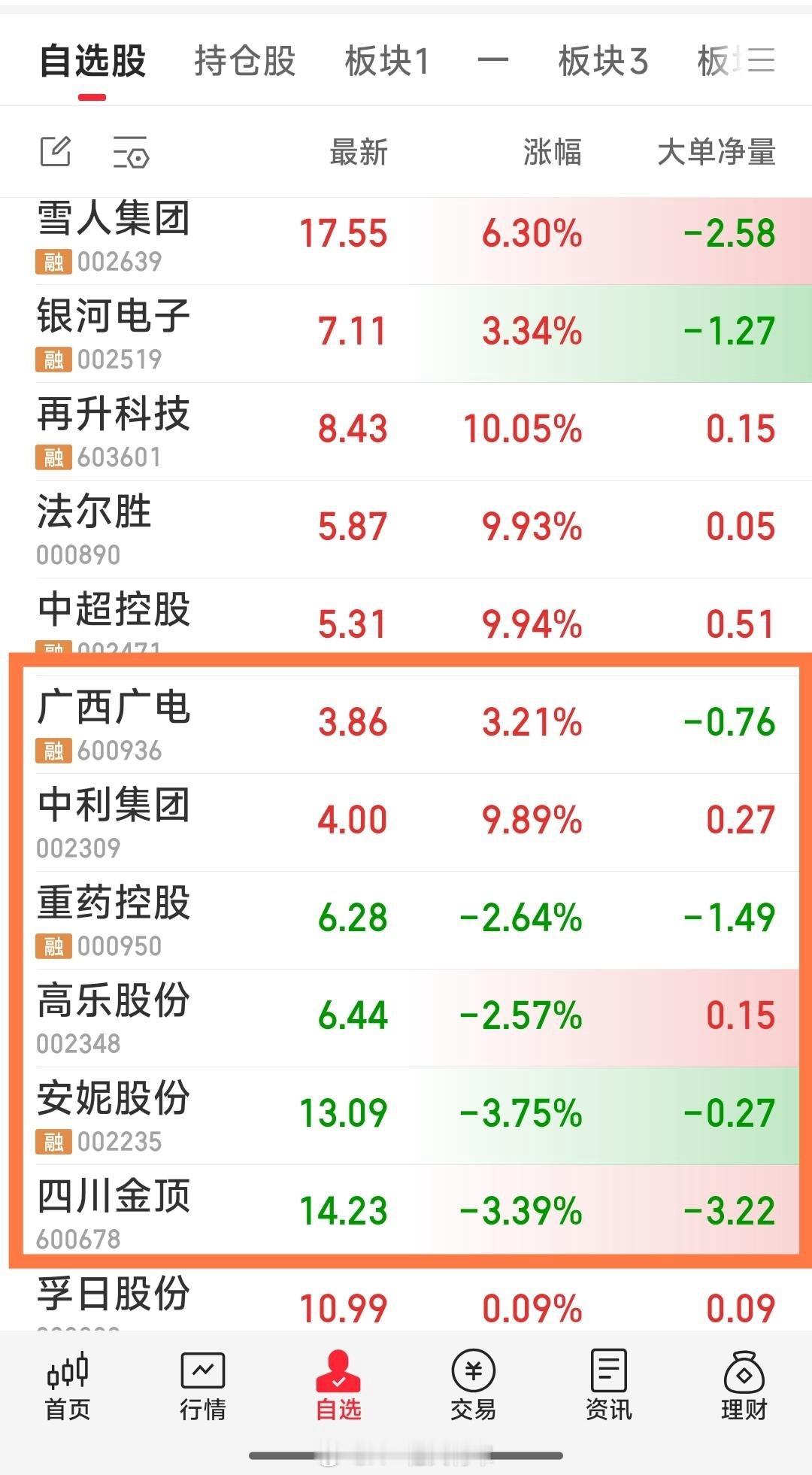Sort stocks by 最新 price column
Viewport: 812px width, 1475px height.
coord(357,153)
